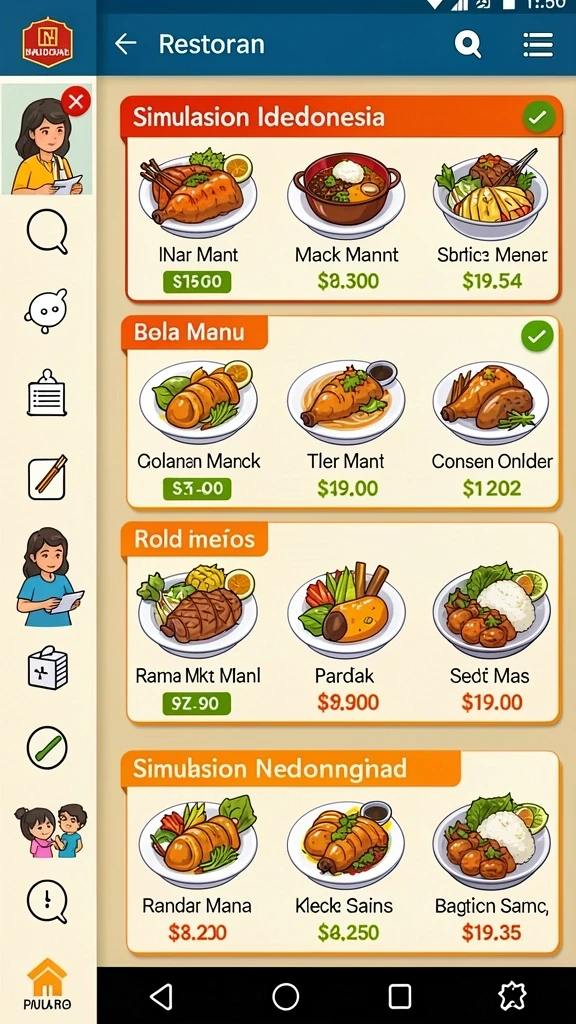The image size is (576, 1024).
Task: Select the Mack Mannt dish card
Action: [x=346, y=222]
